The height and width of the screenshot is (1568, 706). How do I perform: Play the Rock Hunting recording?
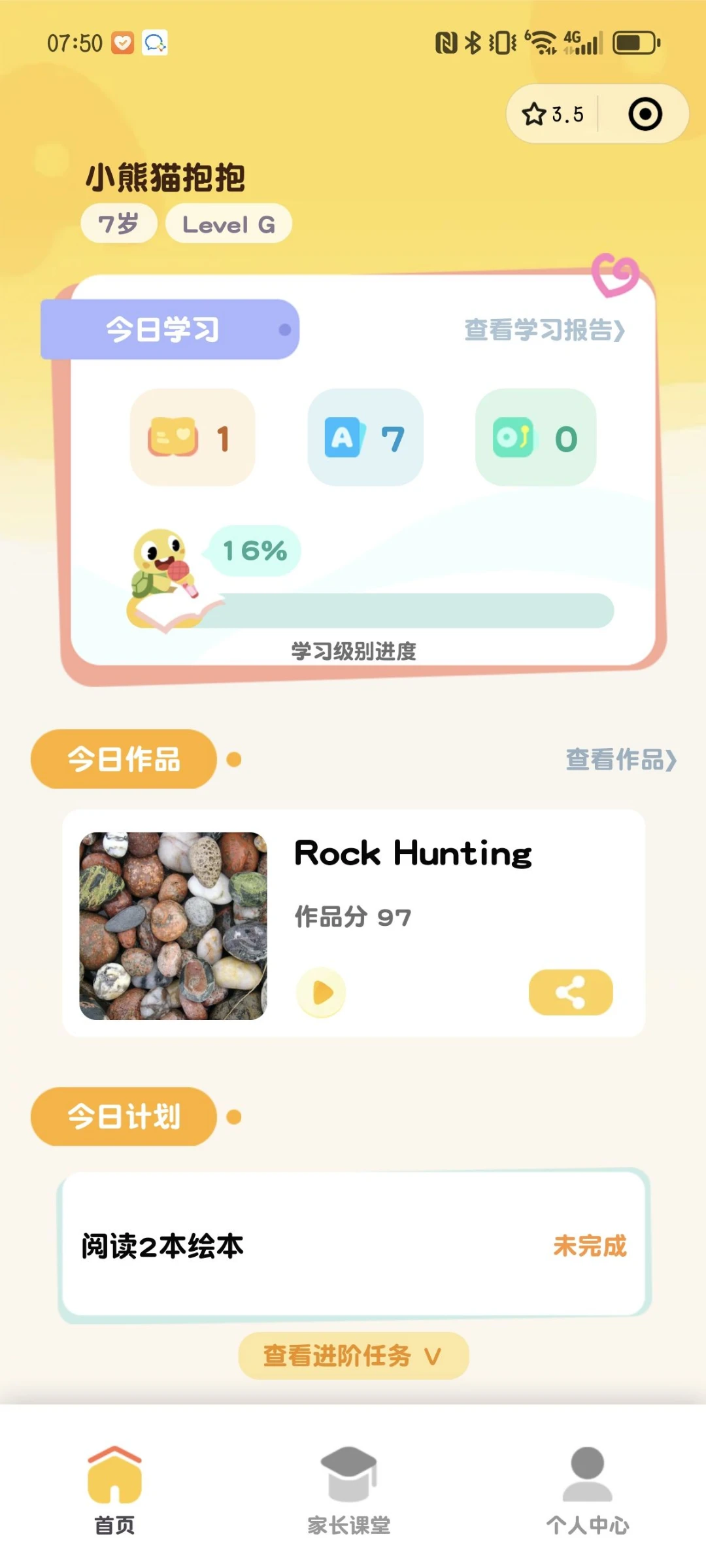(x=321, y=993)
